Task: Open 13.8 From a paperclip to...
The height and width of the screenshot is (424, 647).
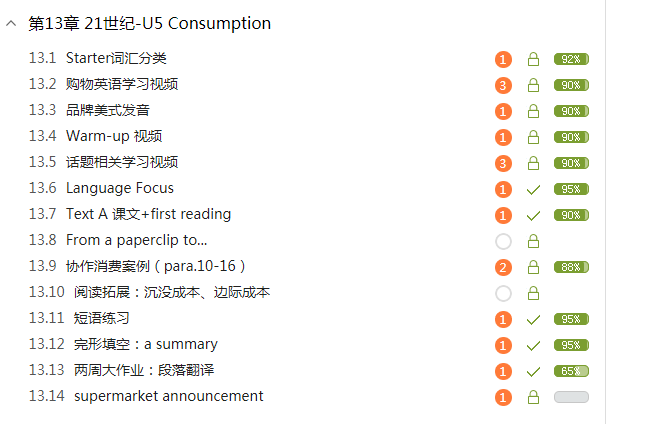Action: point(136,240)
